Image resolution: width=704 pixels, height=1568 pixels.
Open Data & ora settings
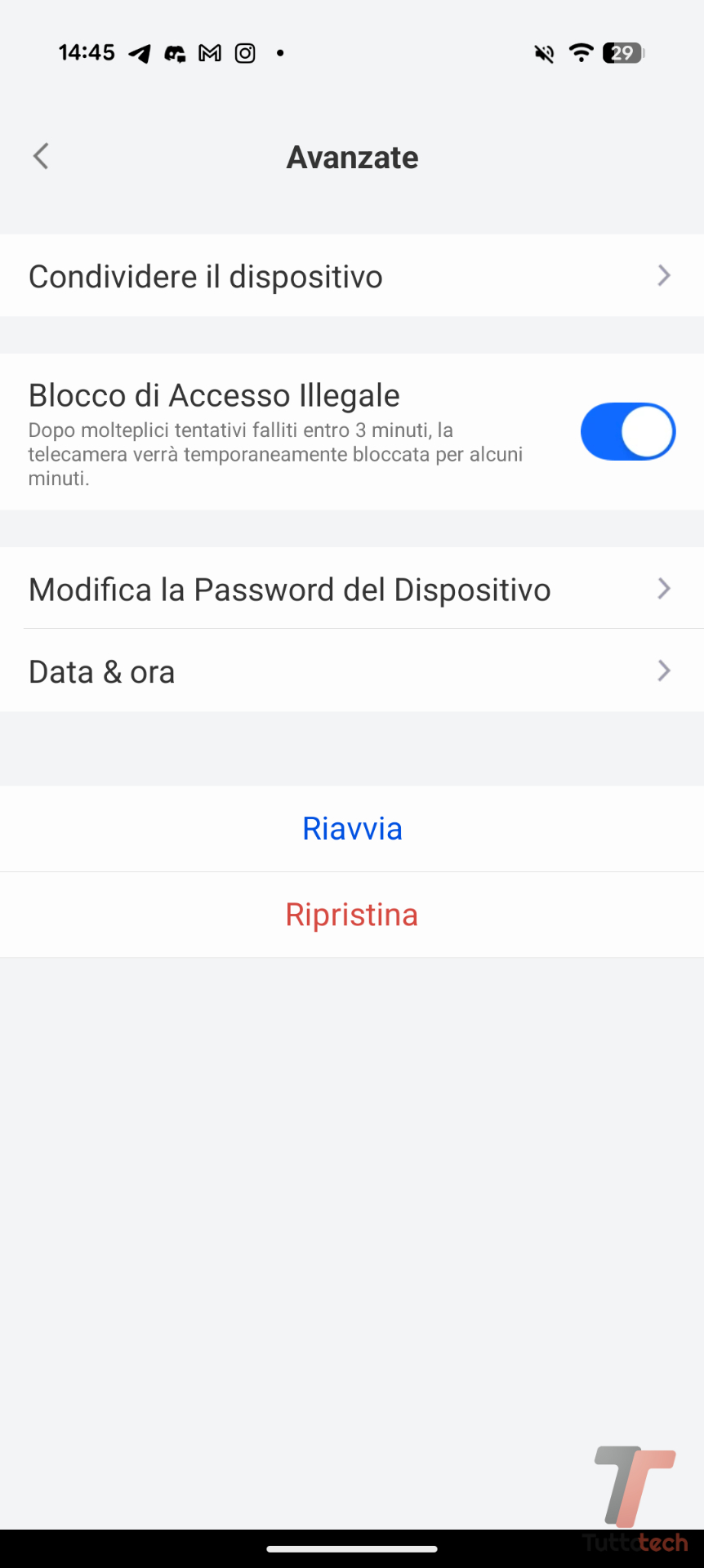click(351, 671)
